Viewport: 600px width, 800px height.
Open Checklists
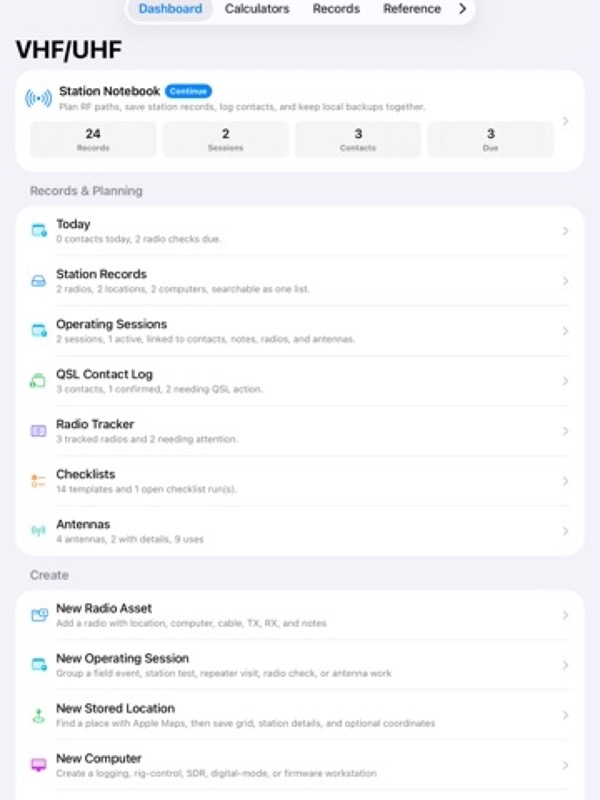coord(300,481)
